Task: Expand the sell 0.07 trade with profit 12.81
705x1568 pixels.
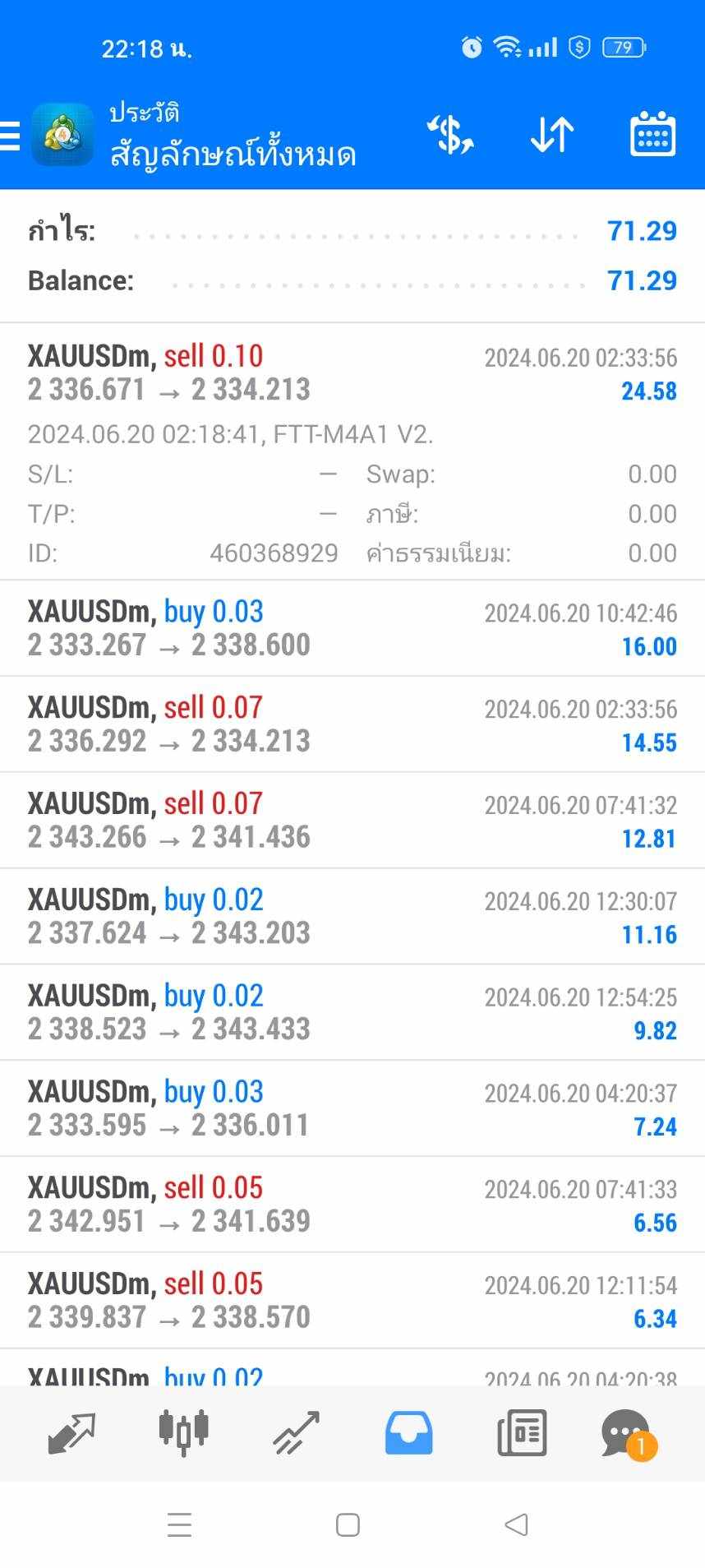Action: point(352,821)
